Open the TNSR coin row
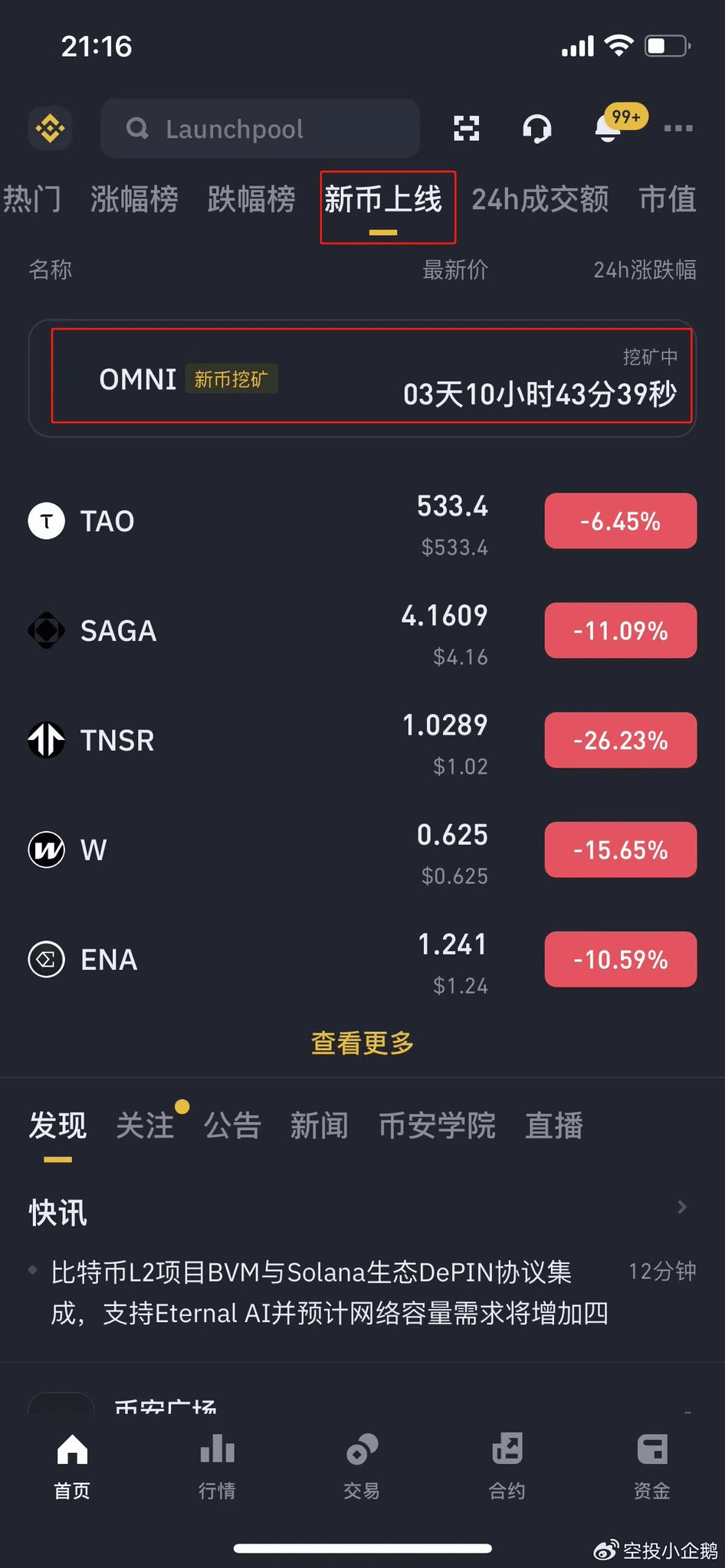725x1568 pixels. point(362,741)
